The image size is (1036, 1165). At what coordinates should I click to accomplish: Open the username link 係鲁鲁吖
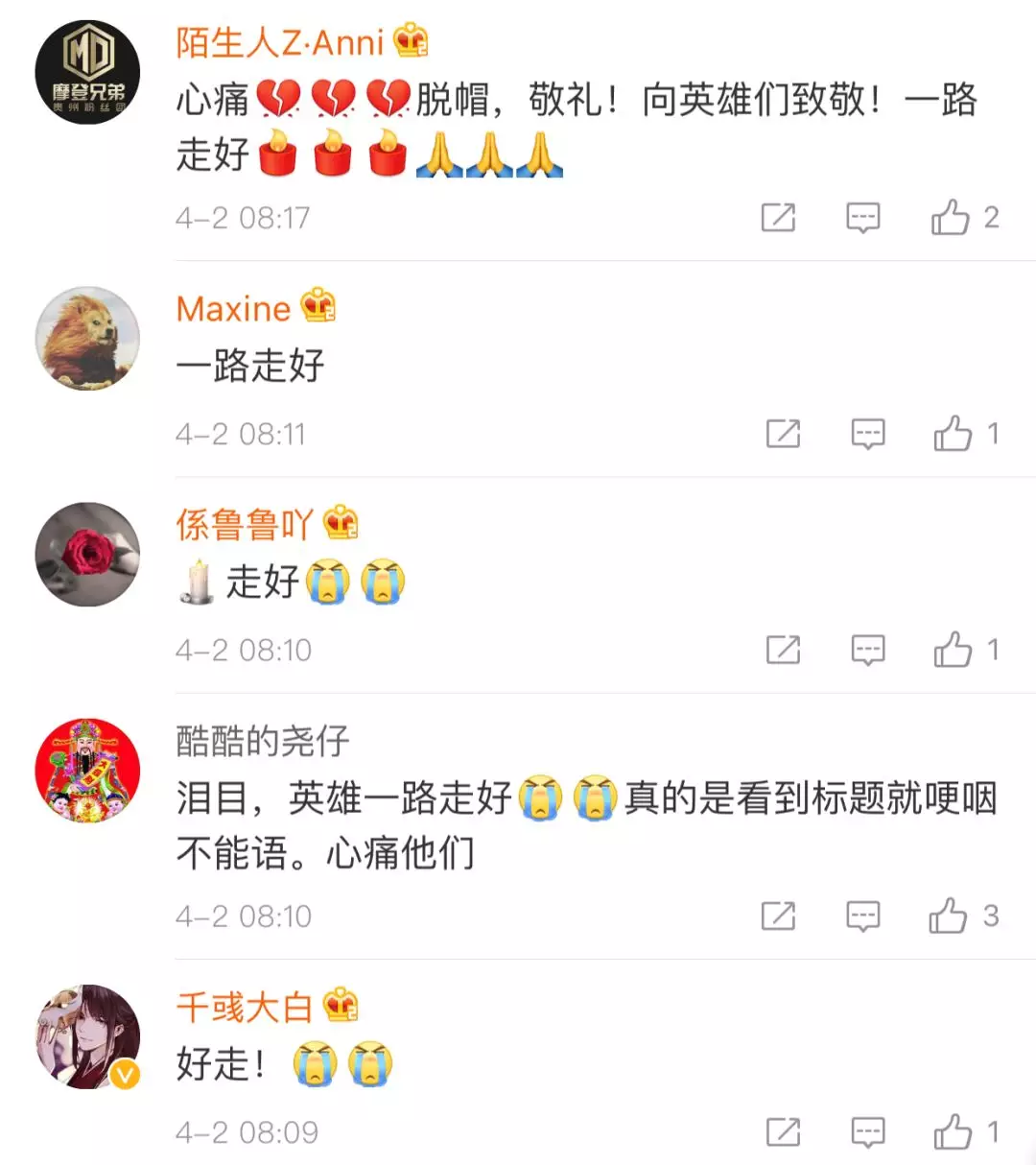(x=245, y=525)
